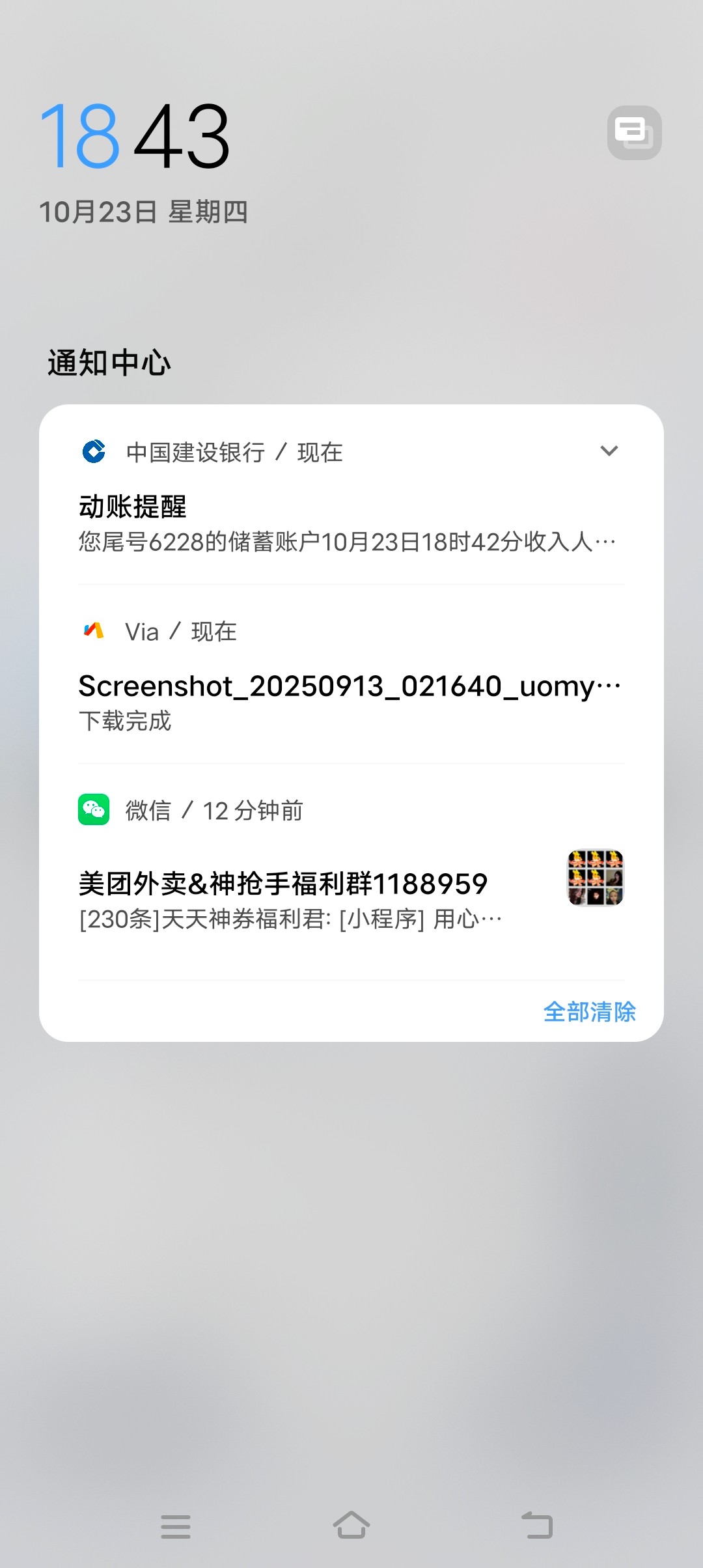
Task: Open the 微信 美团外卖 group notification
Action: click(312, 899)
